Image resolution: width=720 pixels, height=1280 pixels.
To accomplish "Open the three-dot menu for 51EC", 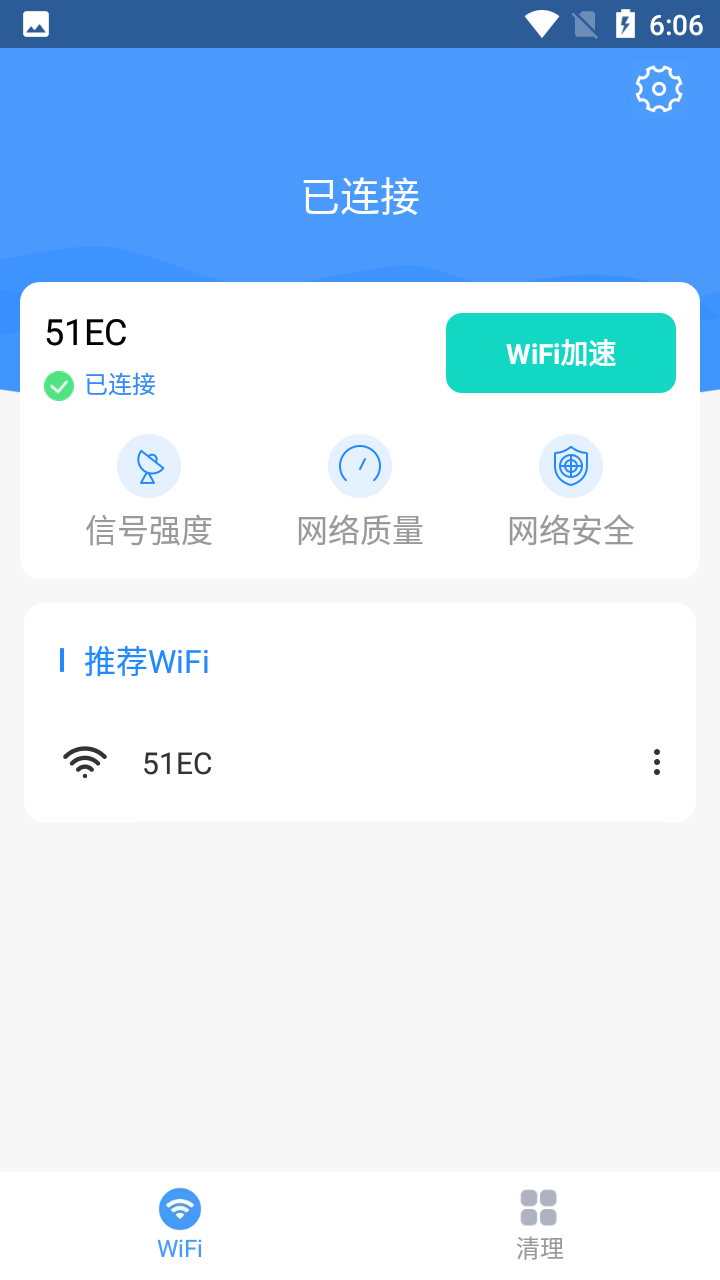I will [657, 762].
